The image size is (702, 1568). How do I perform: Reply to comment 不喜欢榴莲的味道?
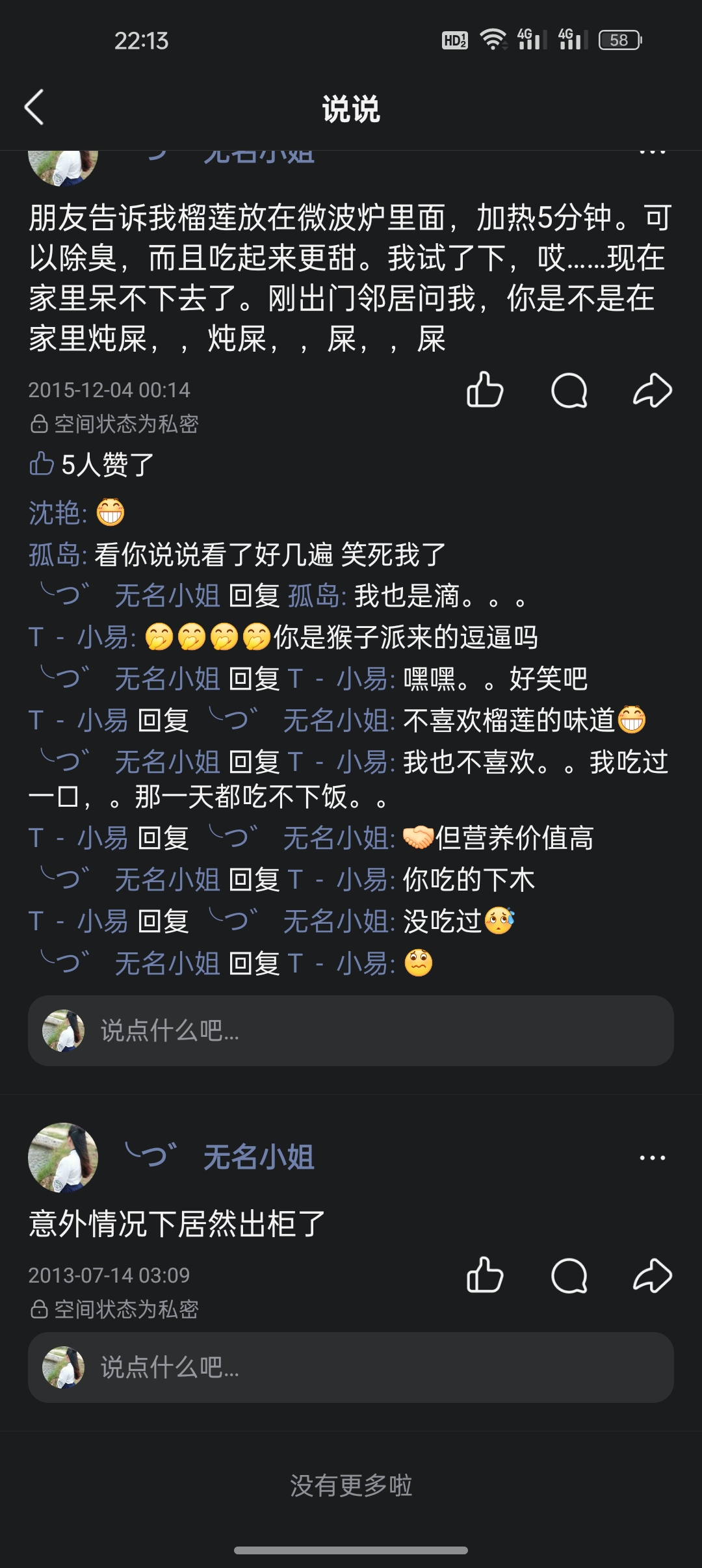[x=507, y=720]
